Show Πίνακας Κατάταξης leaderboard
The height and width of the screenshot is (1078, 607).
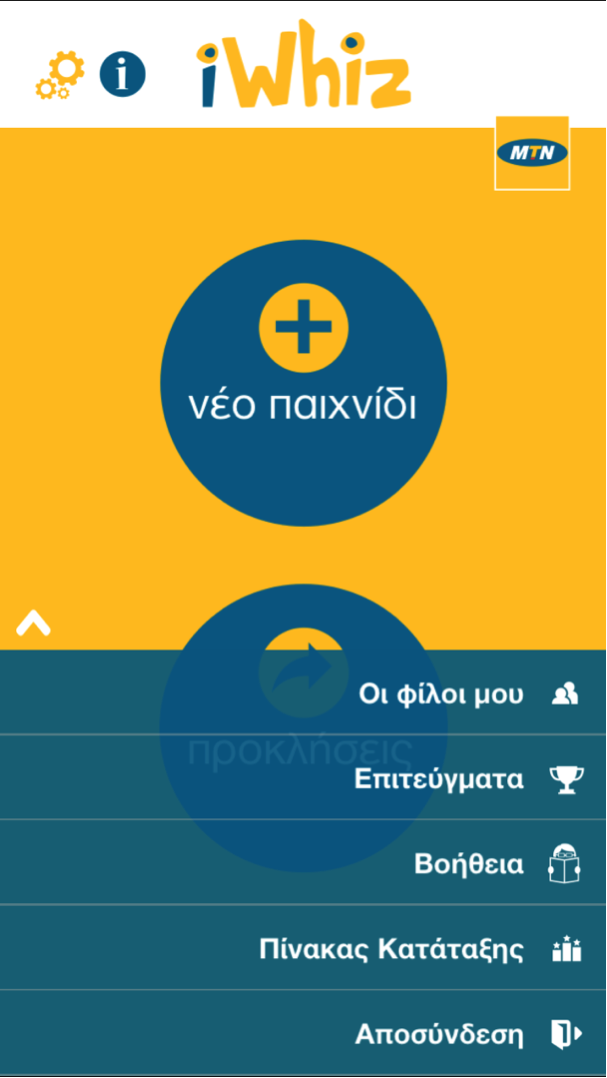[390, 949]
